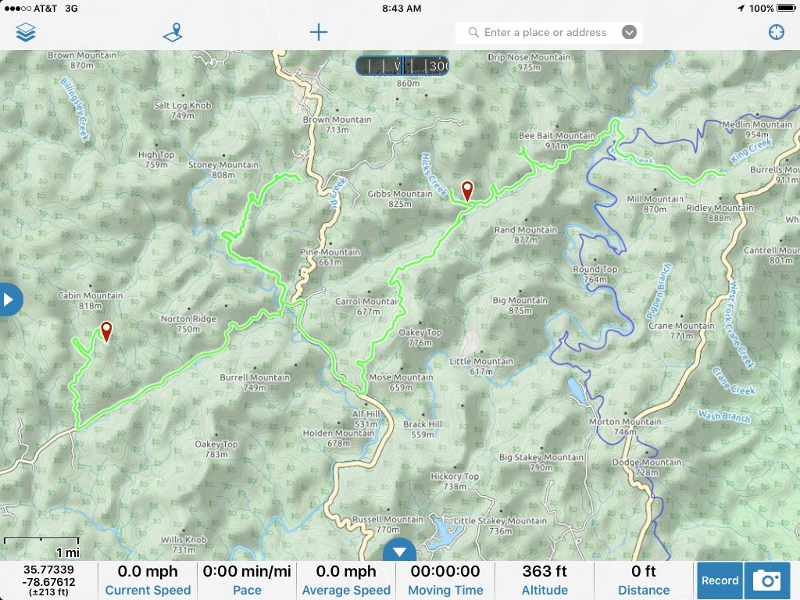Select the waypoint near Gibbs Mountain
This screenshot has height=600, width=800.
click(467, 189)
